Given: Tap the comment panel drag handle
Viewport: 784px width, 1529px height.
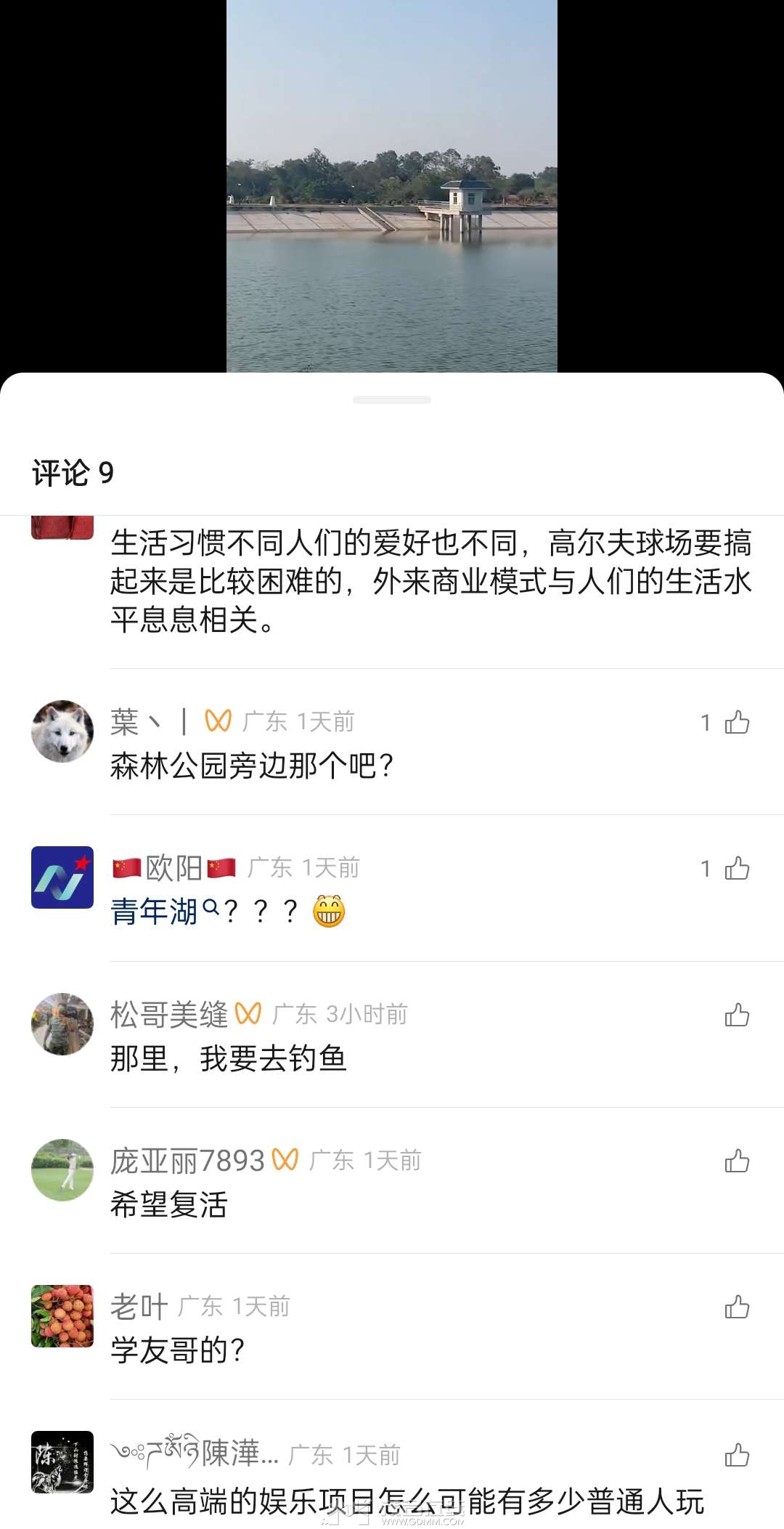Looking at the screenshot, I should coord(392,400).
